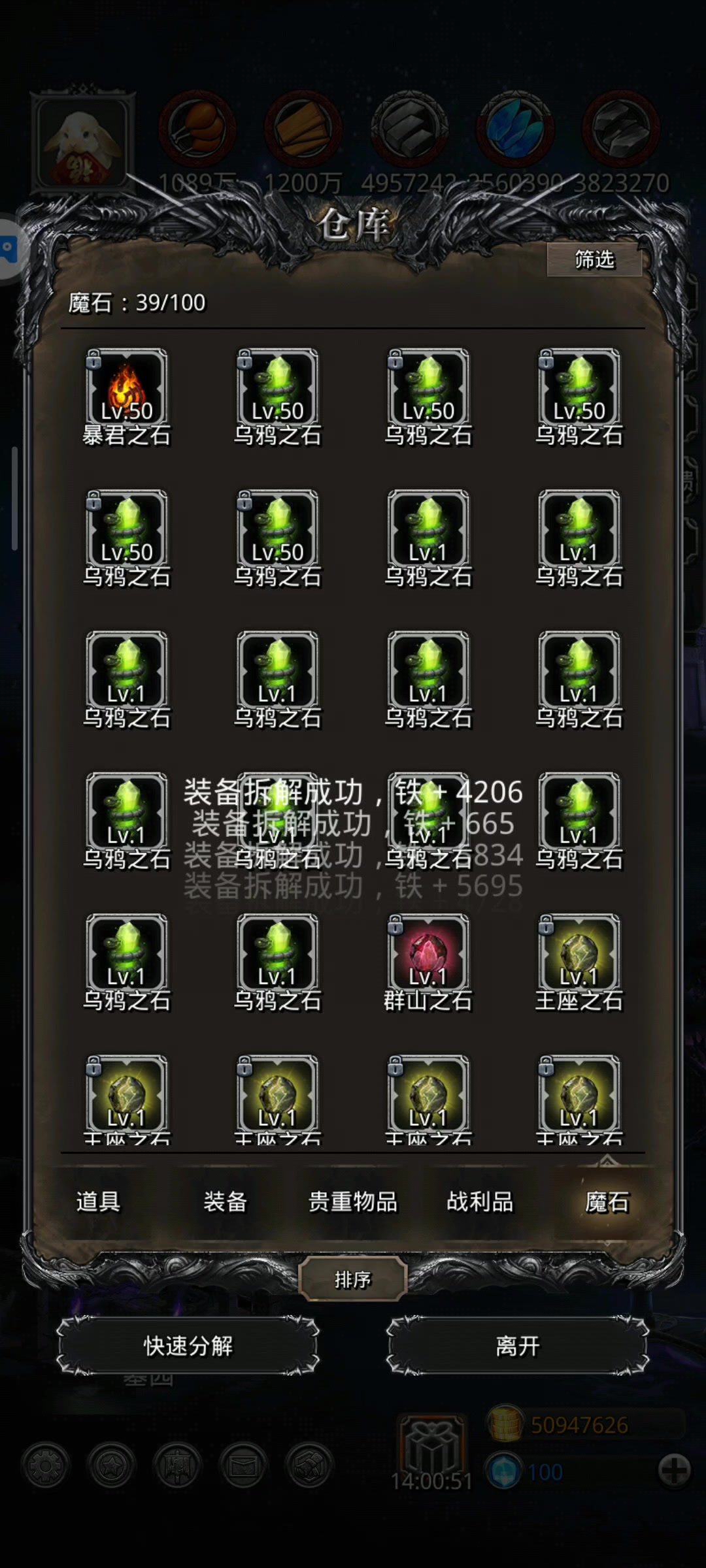The height and width of the screenshot is (1568, 706).
Task: Switch to the 装备 tab
Action: [225, 1202]
